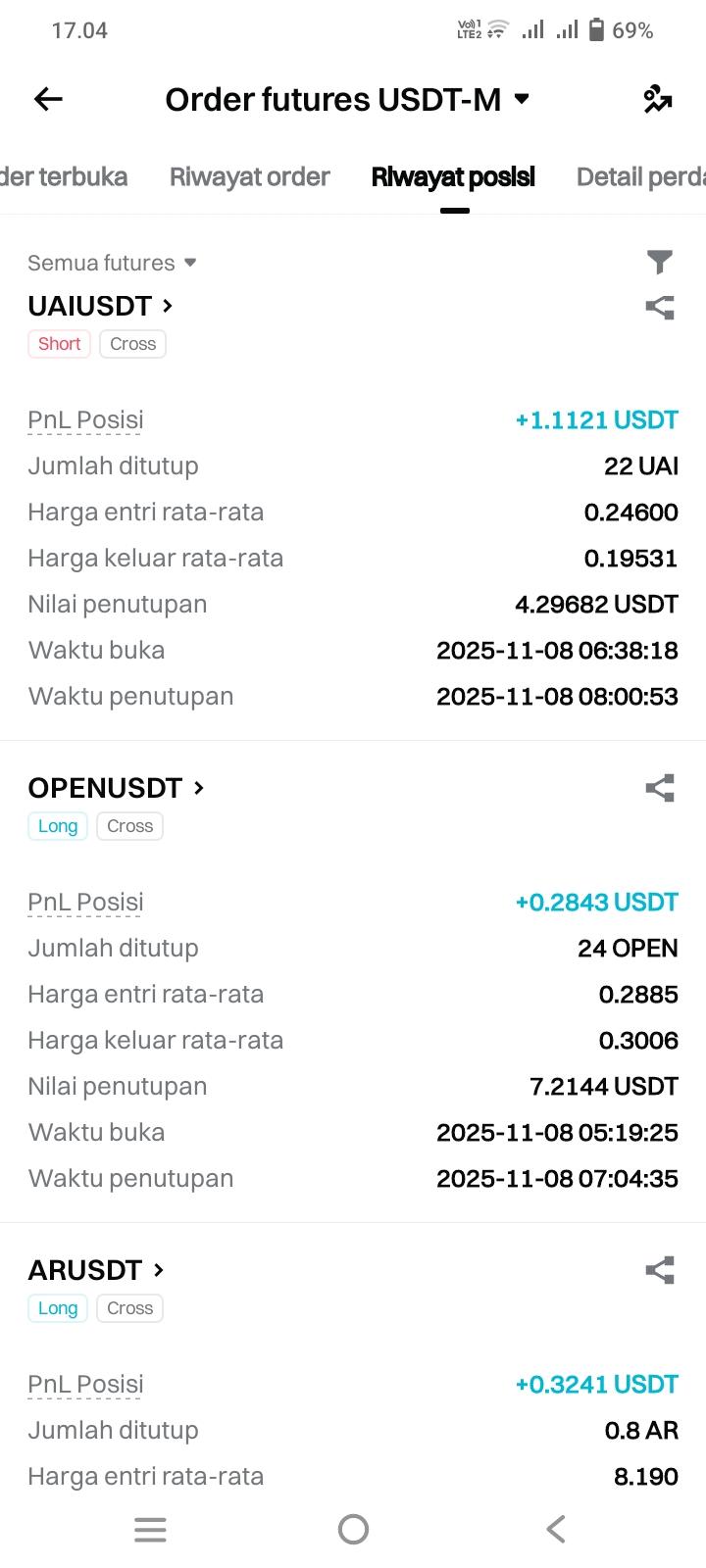Select the Riwayat posisi tab

(453, 177)
